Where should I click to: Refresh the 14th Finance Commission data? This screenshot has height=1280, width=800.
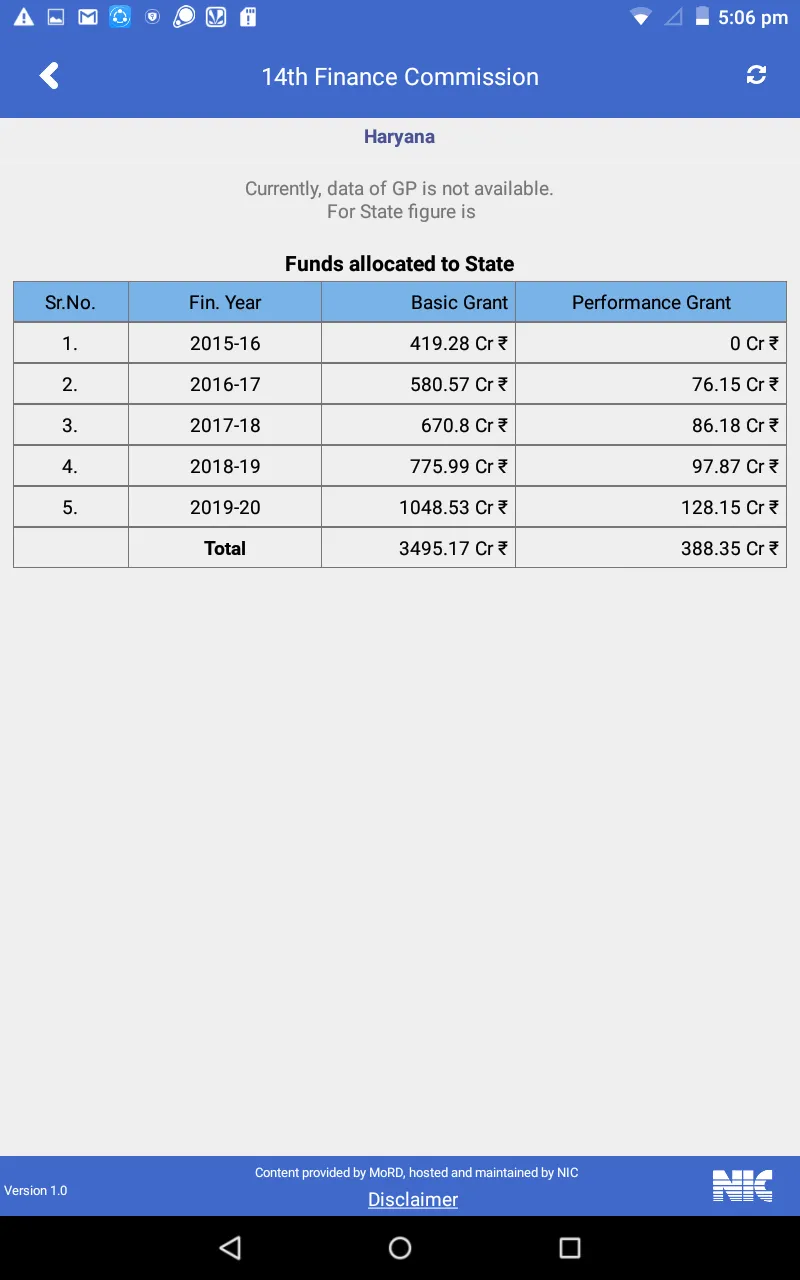click(x=757, y=74)
